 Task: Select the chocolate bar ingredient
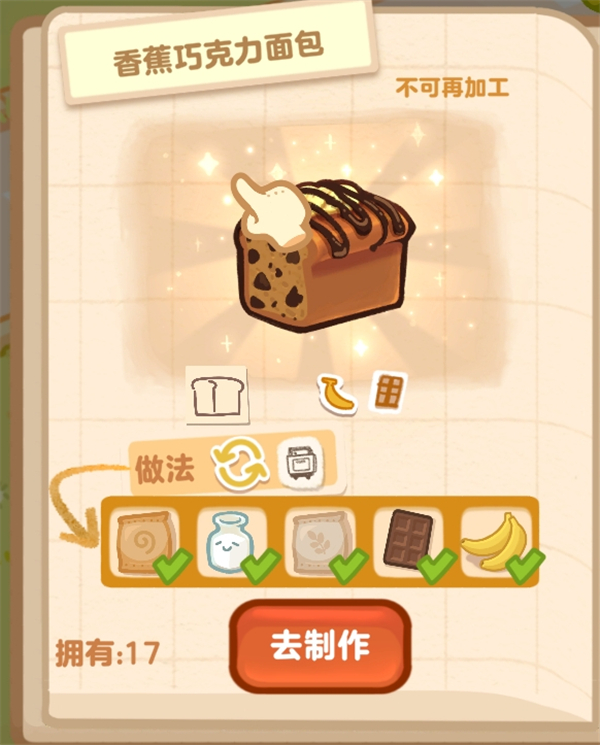point(407,541)
